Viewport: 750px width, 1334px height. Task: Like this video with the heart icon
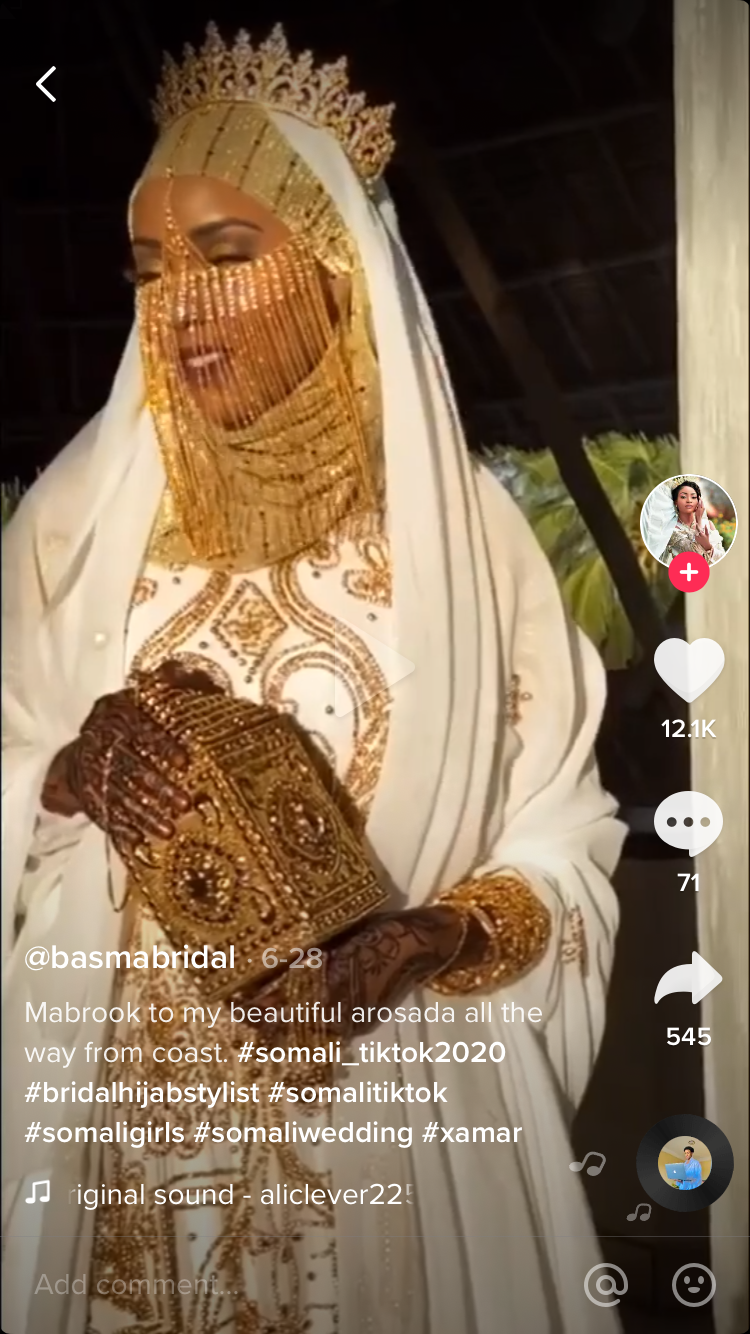click(688, 670)
